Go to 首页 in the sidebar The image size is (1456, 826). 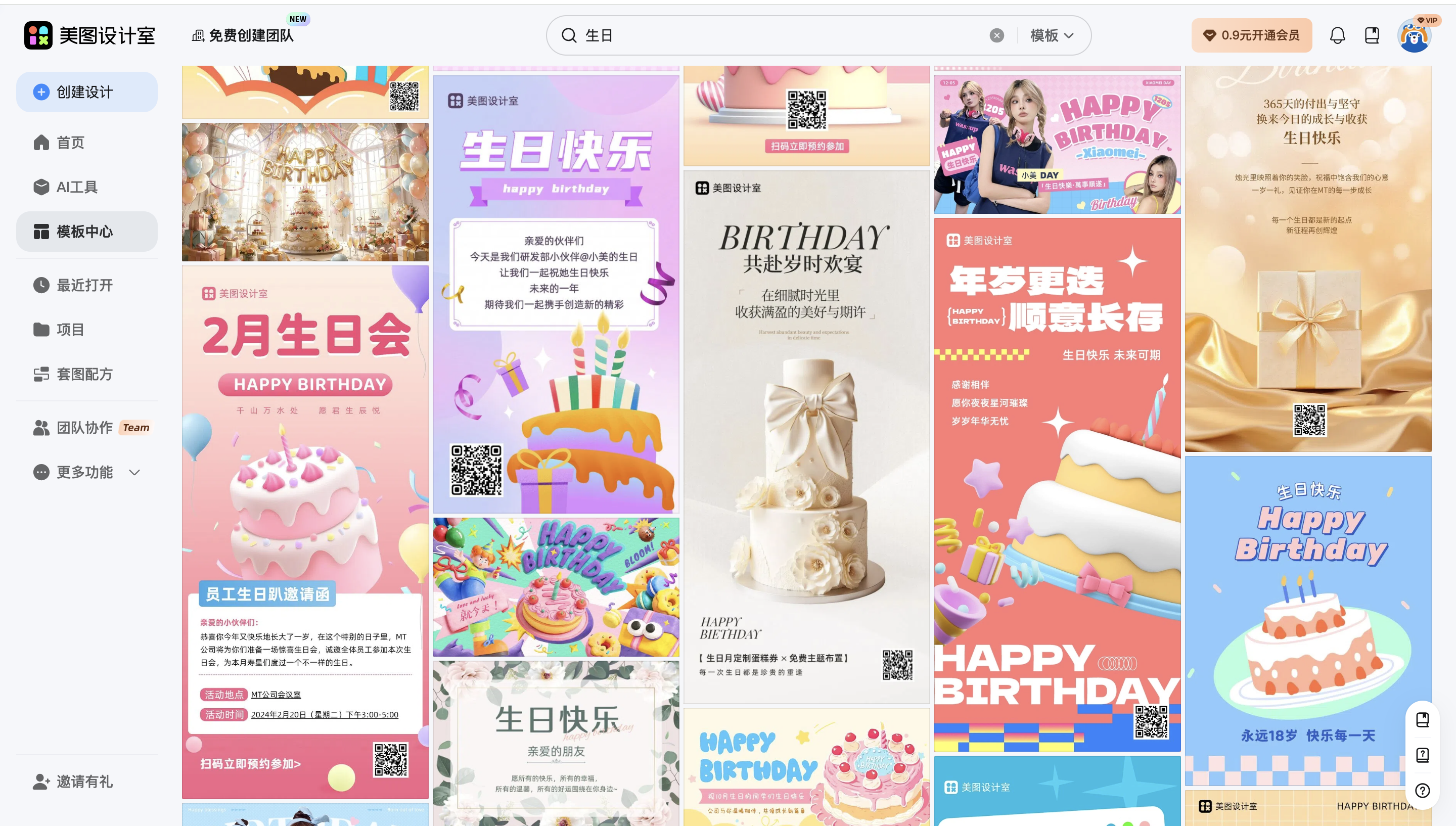(x=70, y=143)
